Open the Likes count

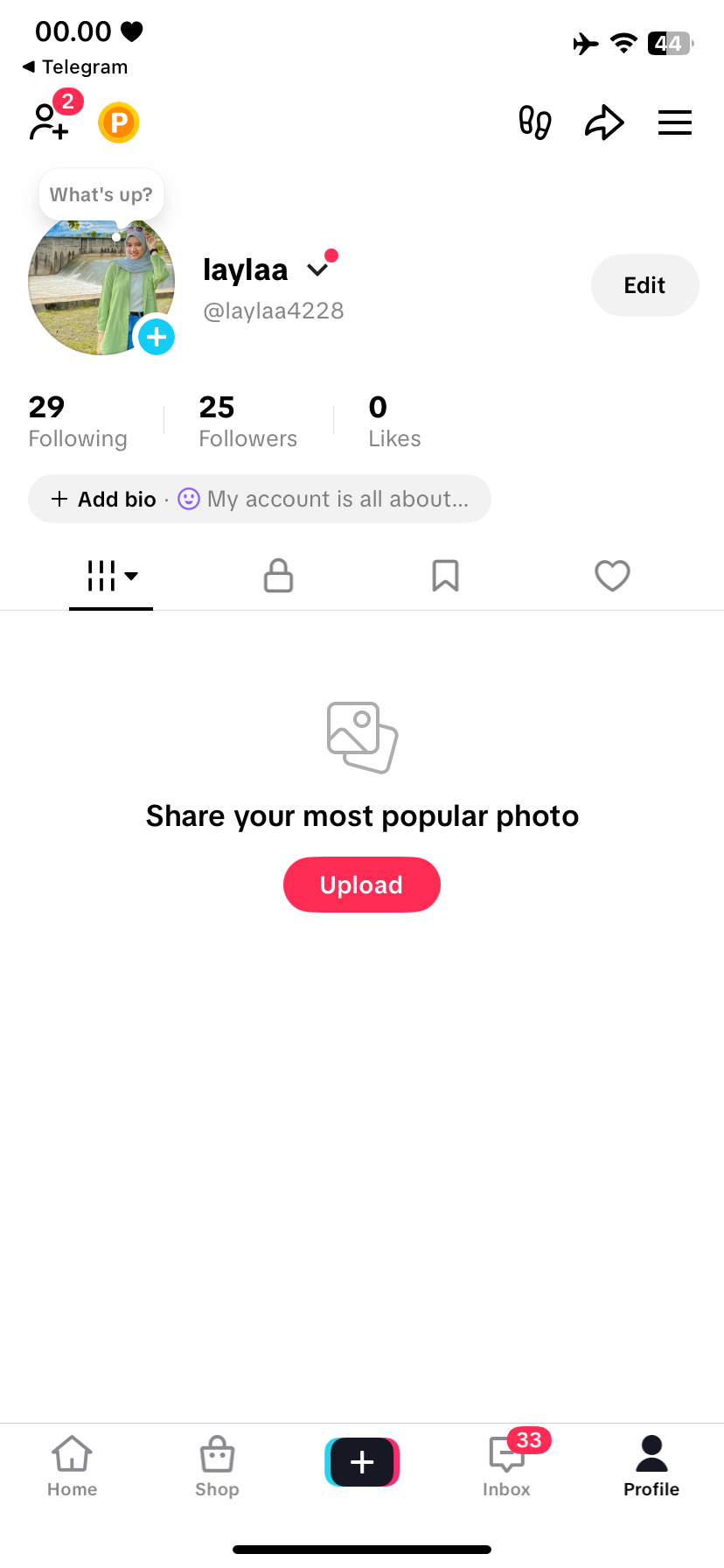click(x=394, y=421)
